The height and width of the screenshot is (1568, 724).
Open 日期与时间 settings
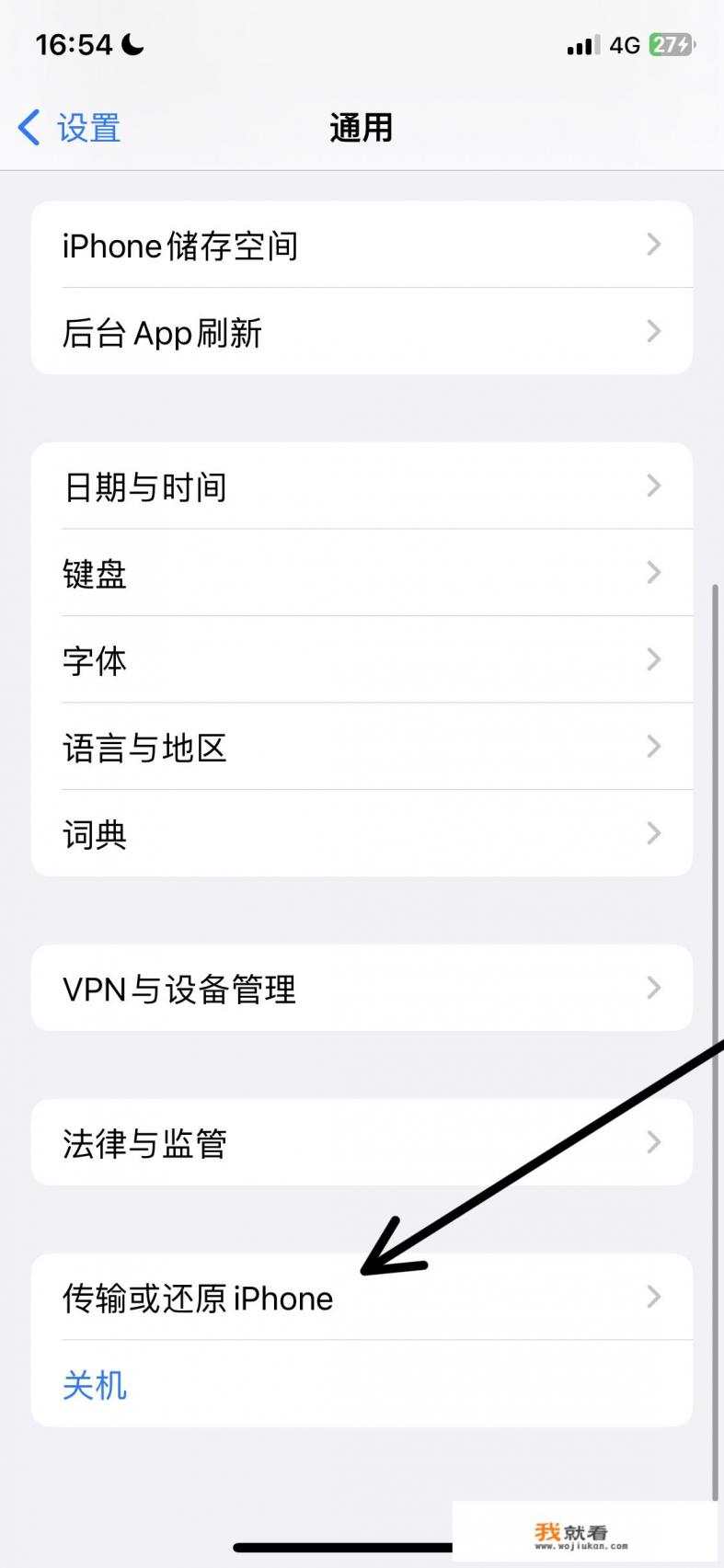pyautogui.click(x=361, y=486)
